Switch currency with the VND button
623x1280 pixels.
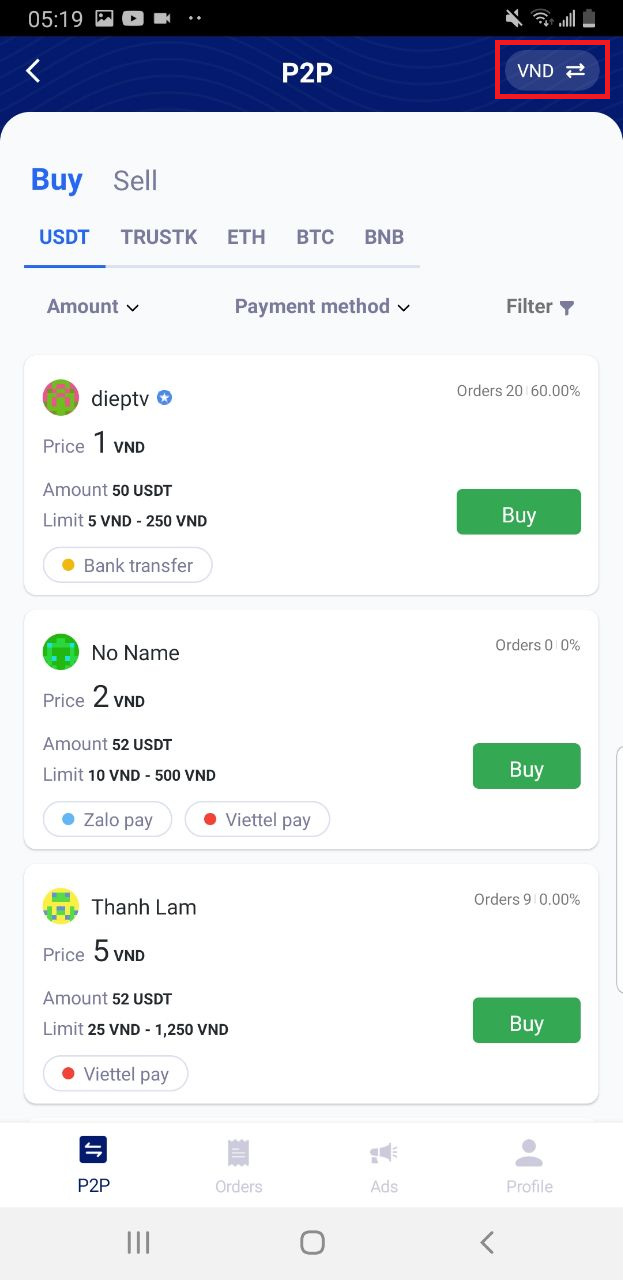[x=552, y=71]
